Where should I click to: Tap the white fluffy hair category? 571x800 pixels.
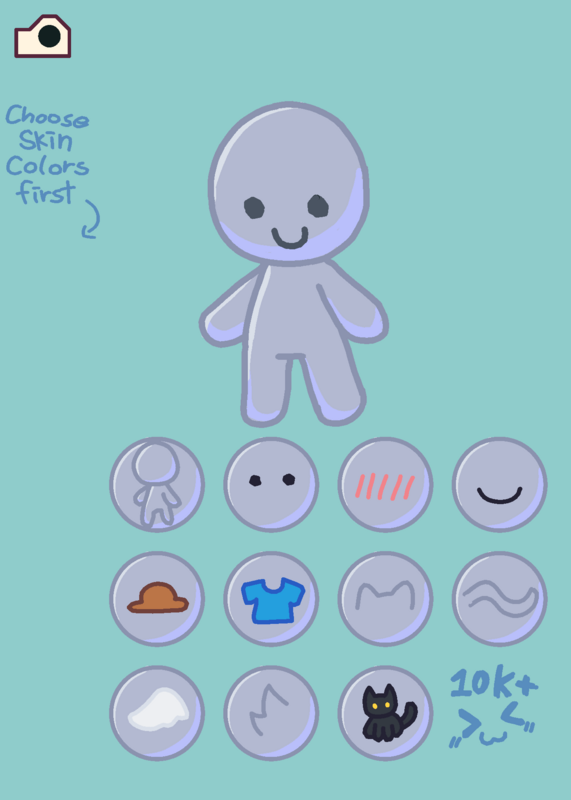tap(157, 713)
